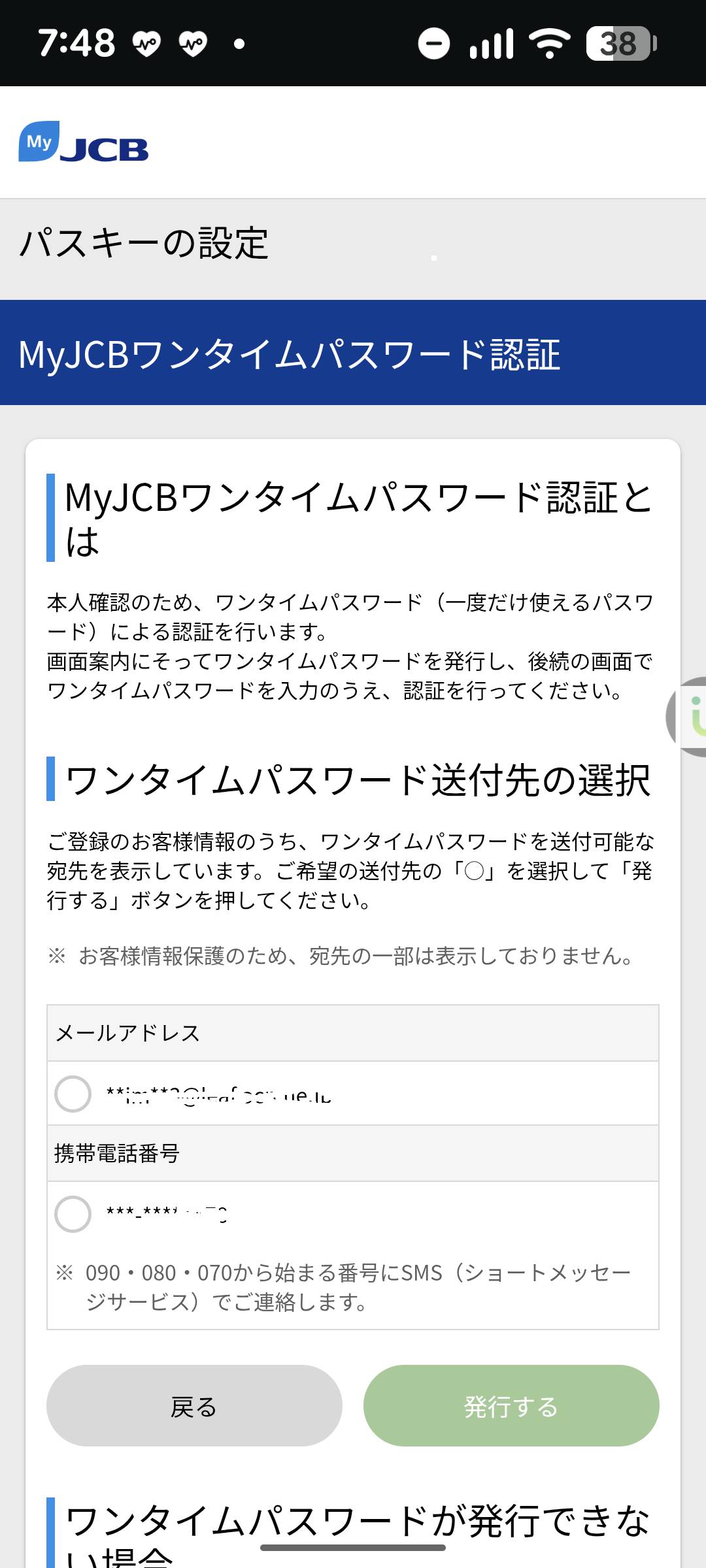The image size is (706, 1568).
Task: Select the メールアドレス radio button
Action: (x=73, y=1094)
